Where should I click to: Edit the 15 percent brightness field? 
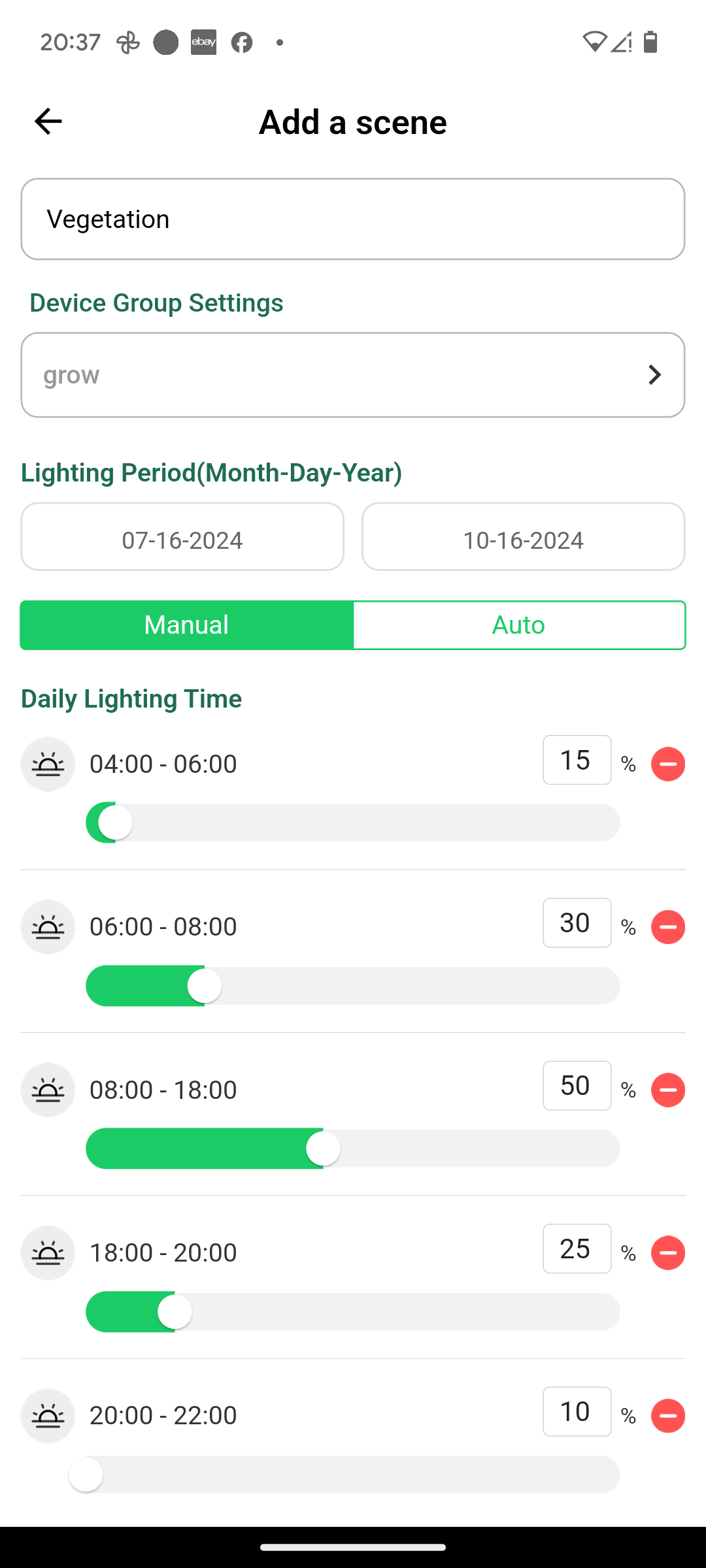pyautogui.click(x=577, y=760)
